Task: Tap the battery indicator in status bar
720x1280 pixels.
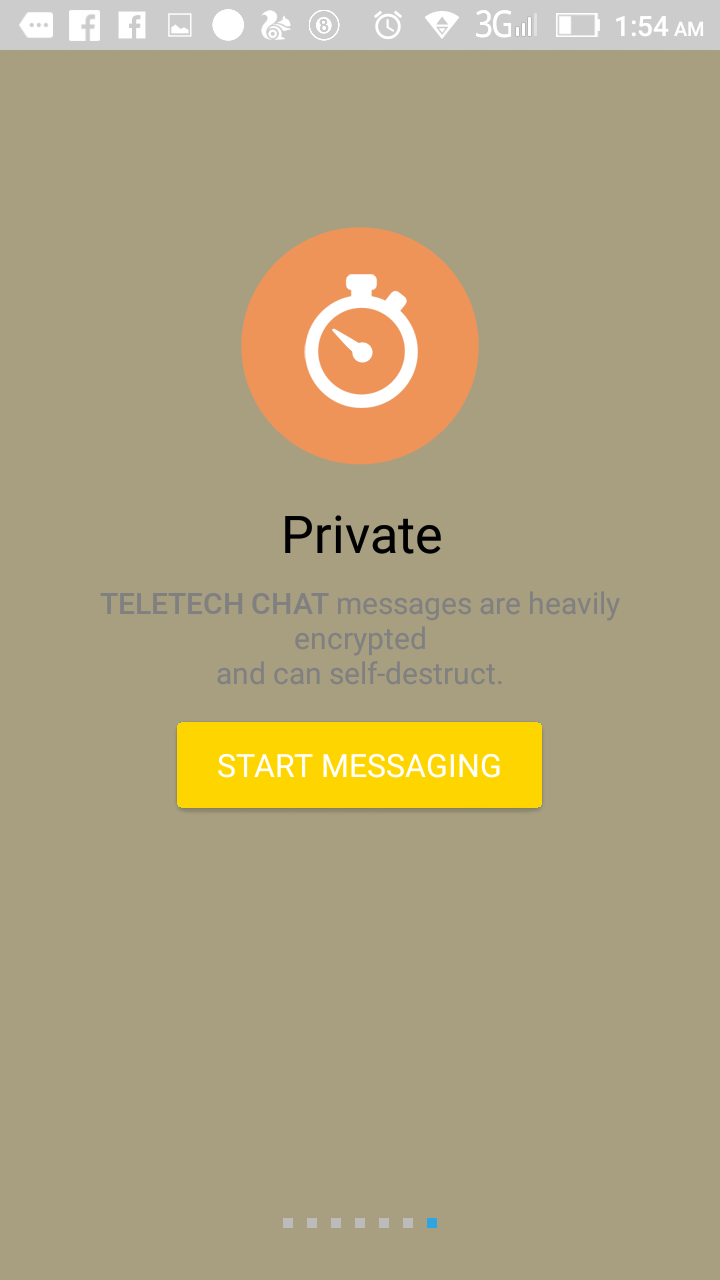Action: coord(578,25)
